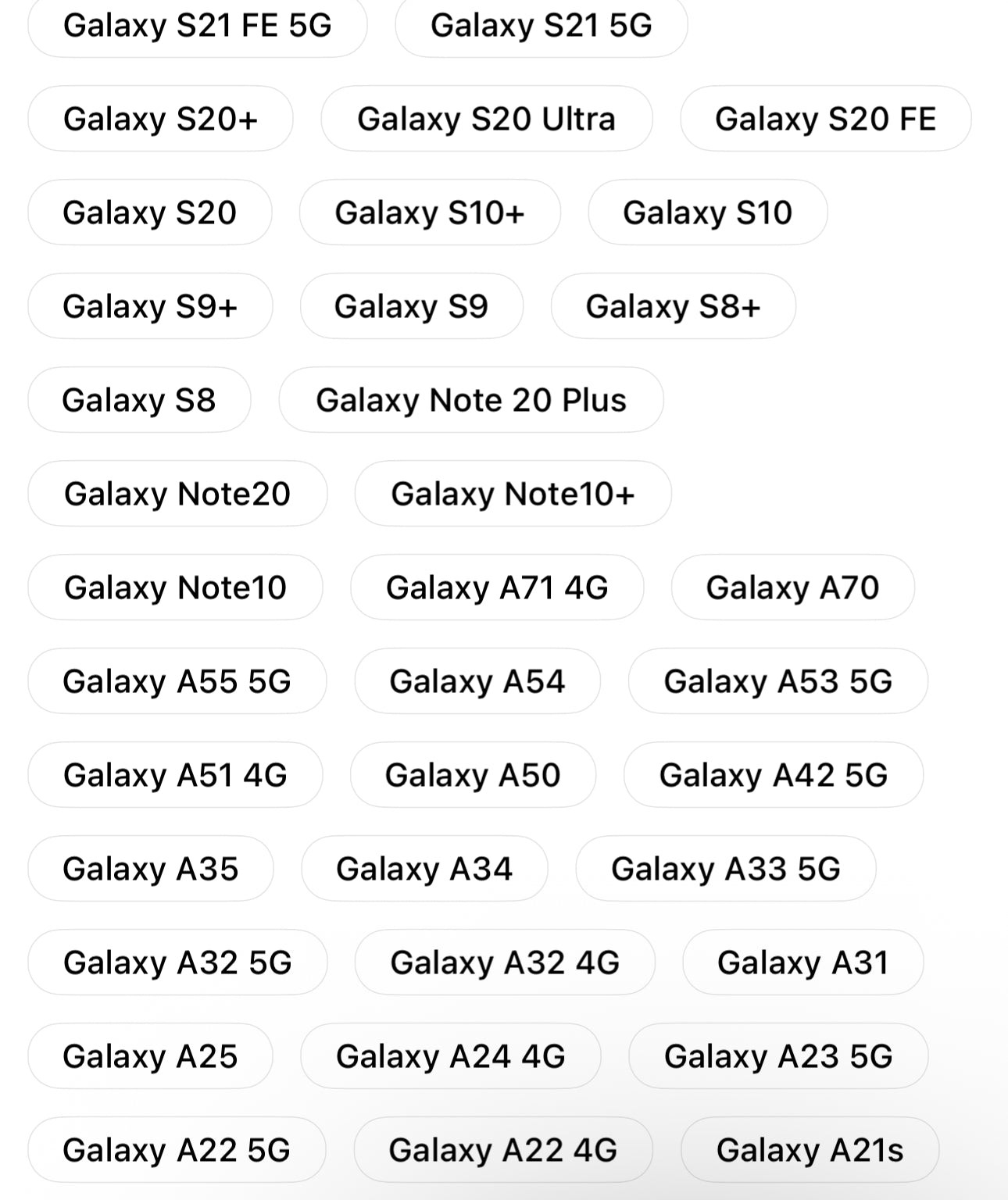The image size is (1008, 1200).
Task: Choose Galaxy S20 Ultra model
Action: coord(486,119)
